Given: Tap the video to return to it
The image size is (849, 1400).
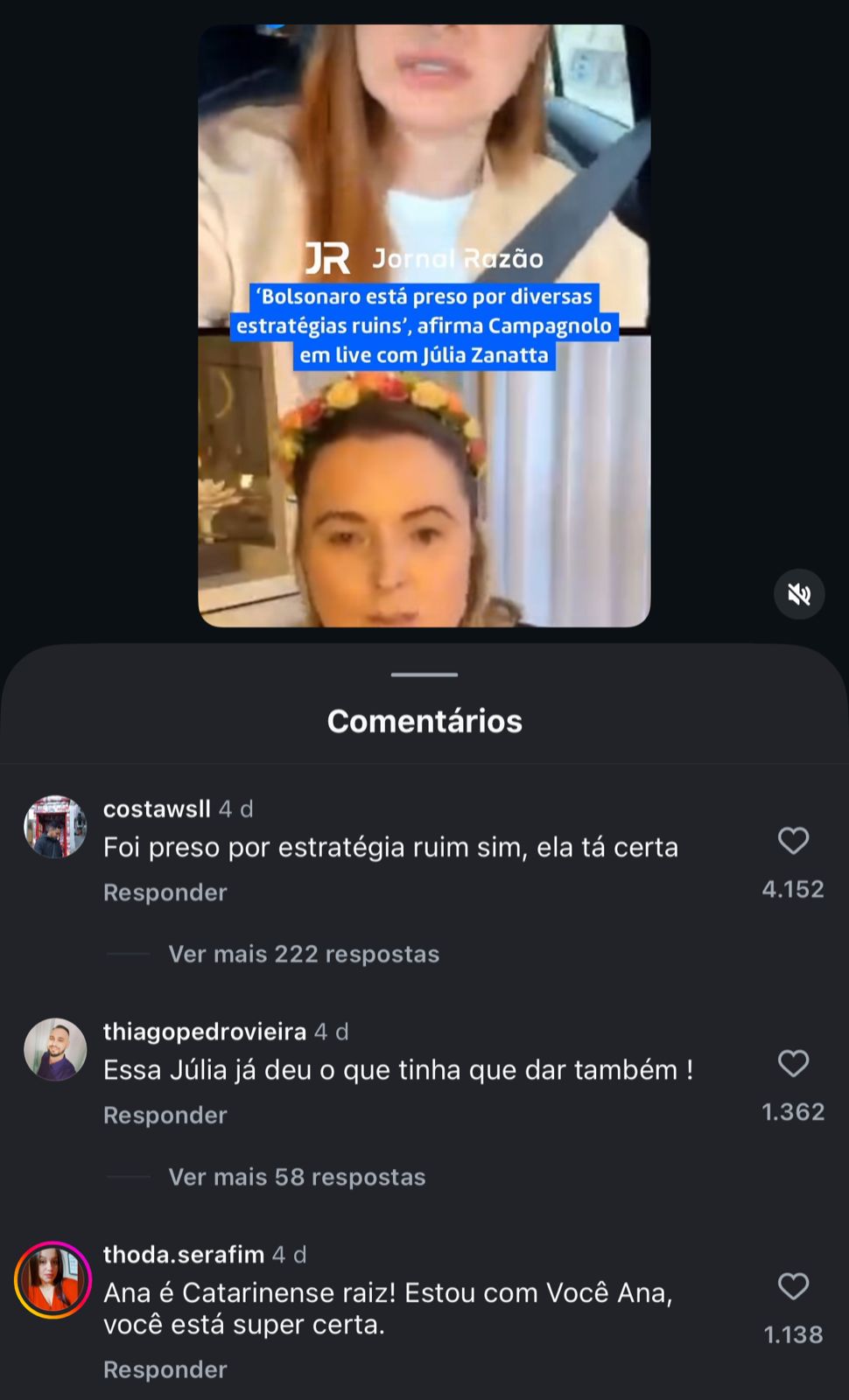Looking at the screenshot, I should click(x=424, y=324).
